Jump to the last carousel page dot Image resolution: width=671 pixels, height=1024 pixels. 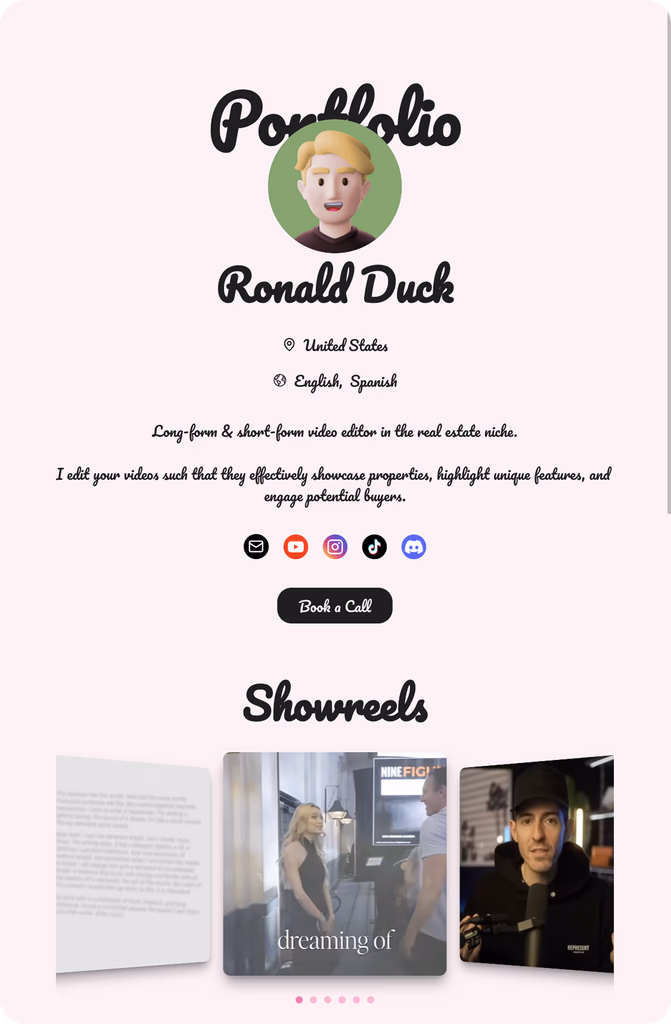click(370, 1000)
